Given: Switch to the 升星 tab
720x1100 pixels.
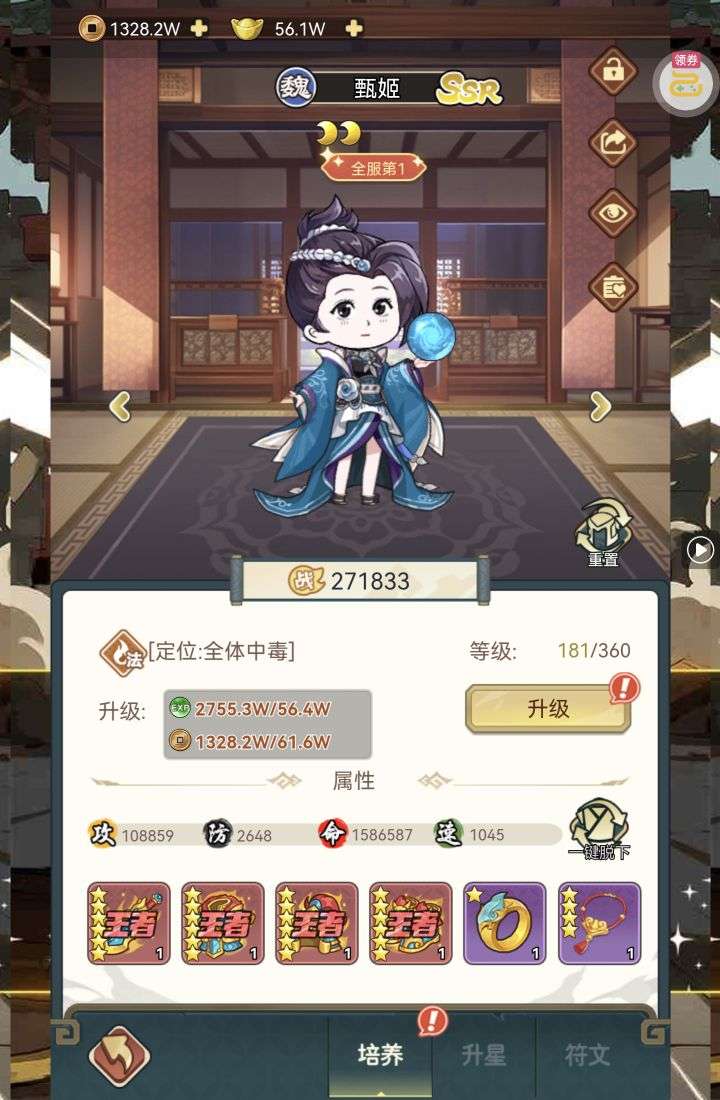Looking at the screenshot, I should 484,1055.
